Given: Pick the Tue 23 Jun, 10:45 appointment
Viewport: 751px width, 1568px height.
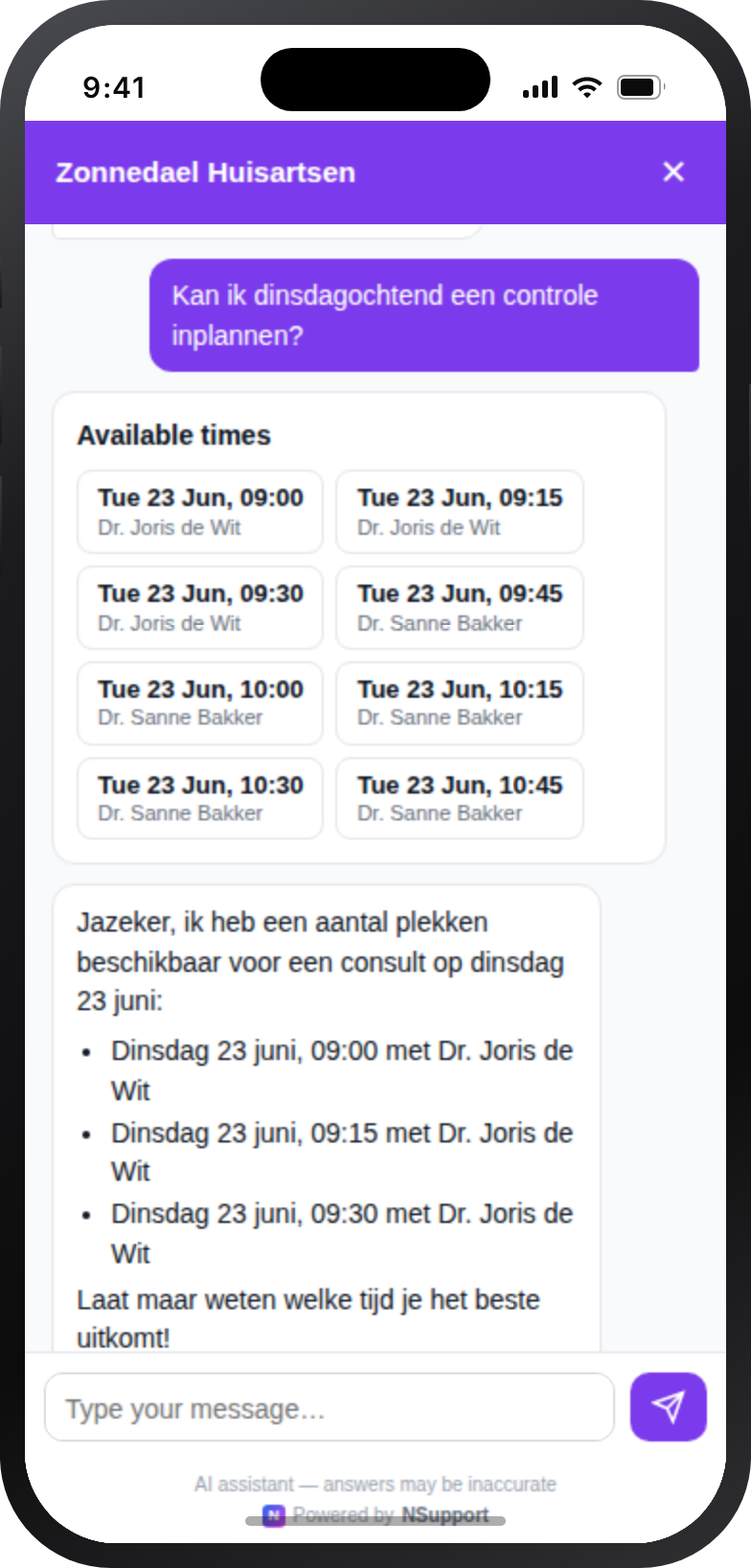Looking at the screenshot, I should point(460,798).
